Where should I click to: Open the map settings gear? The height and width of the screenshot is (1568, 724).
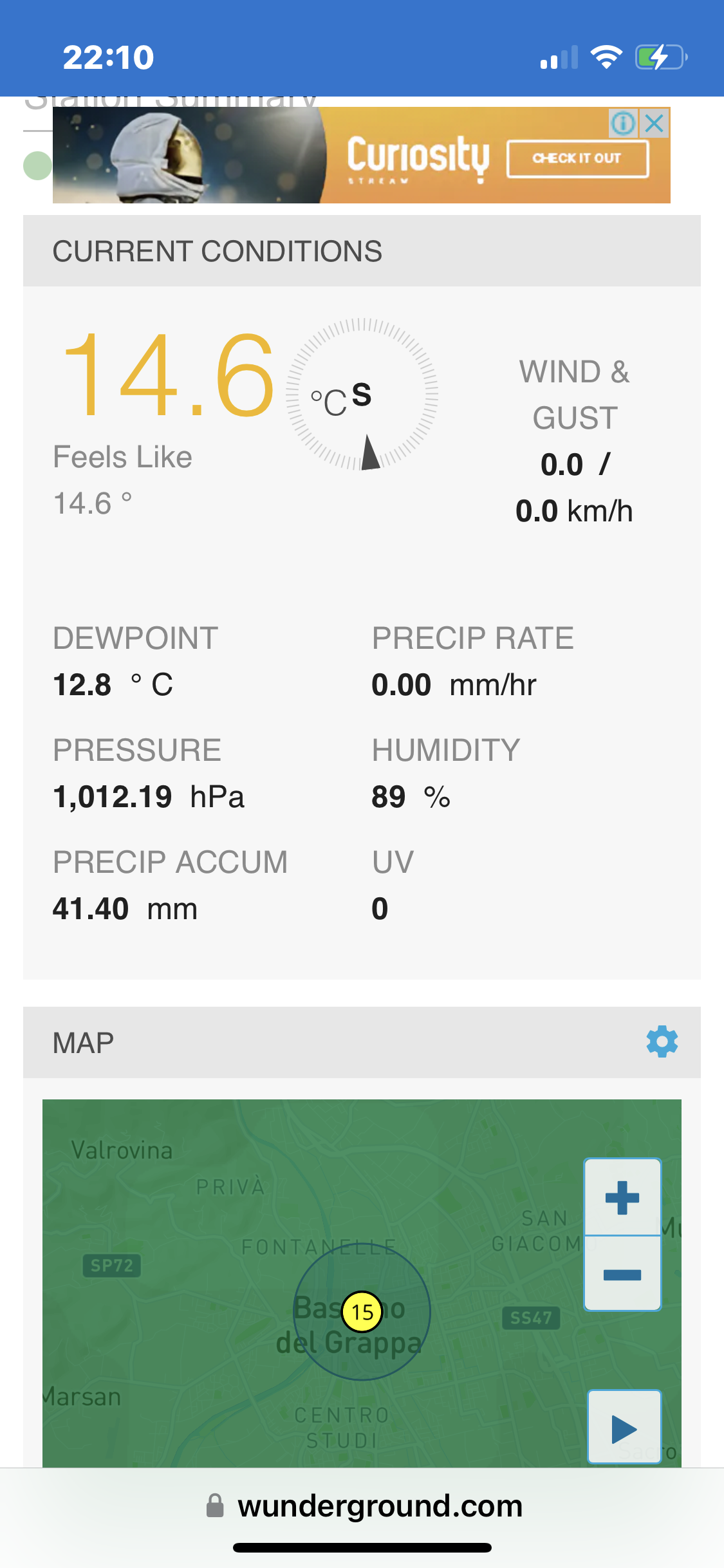[x=662, y=1042]
